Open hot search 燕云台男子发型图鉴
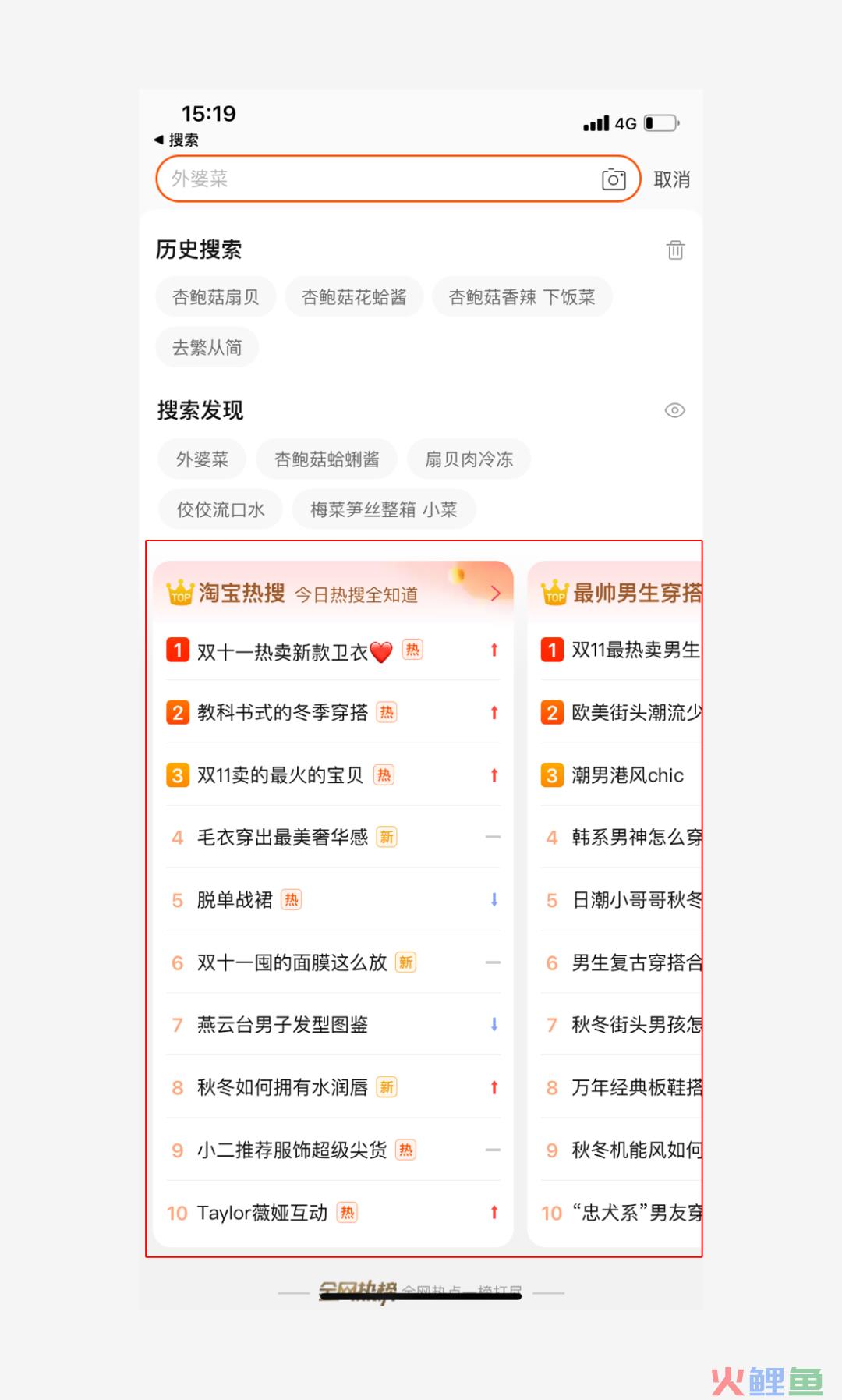Screen dimensions: 842x1400 click(333, 1024)
